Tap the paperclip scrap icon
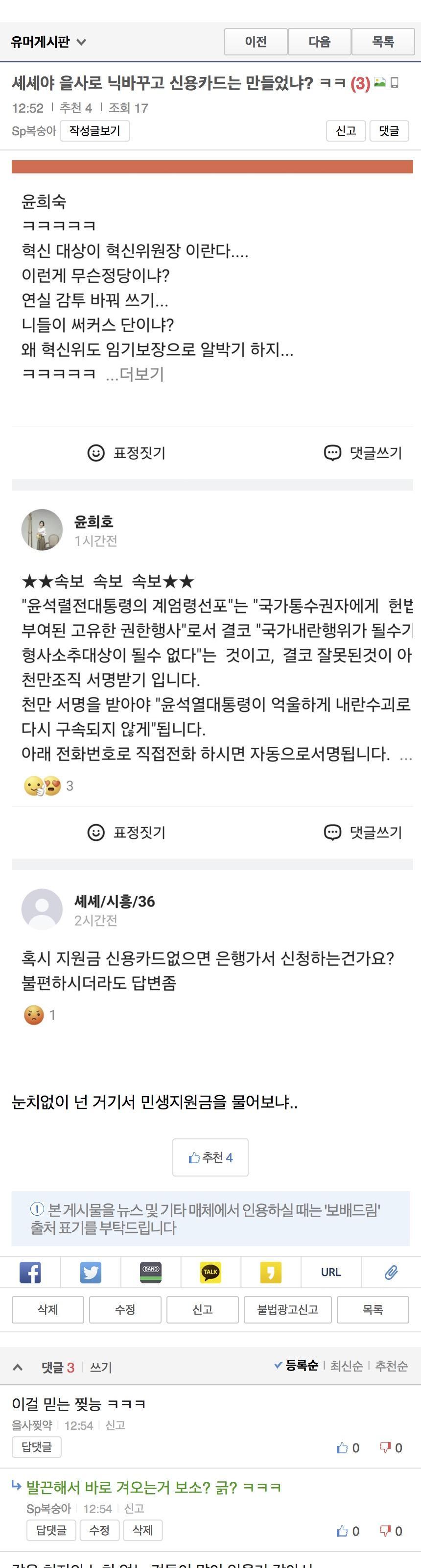This screenshot has height=1568, width=421. [391, 1272]
